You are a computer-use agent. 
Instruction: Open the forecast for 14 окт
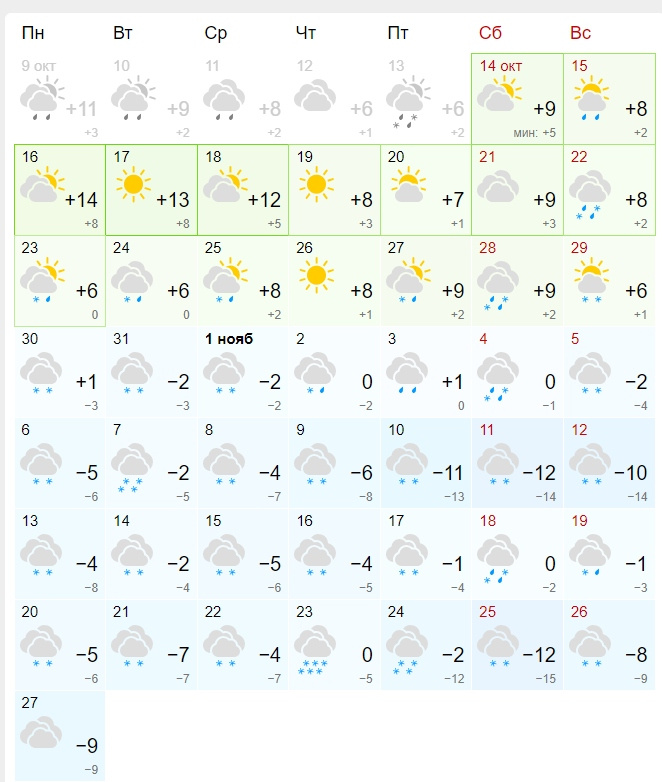[517, 99]
